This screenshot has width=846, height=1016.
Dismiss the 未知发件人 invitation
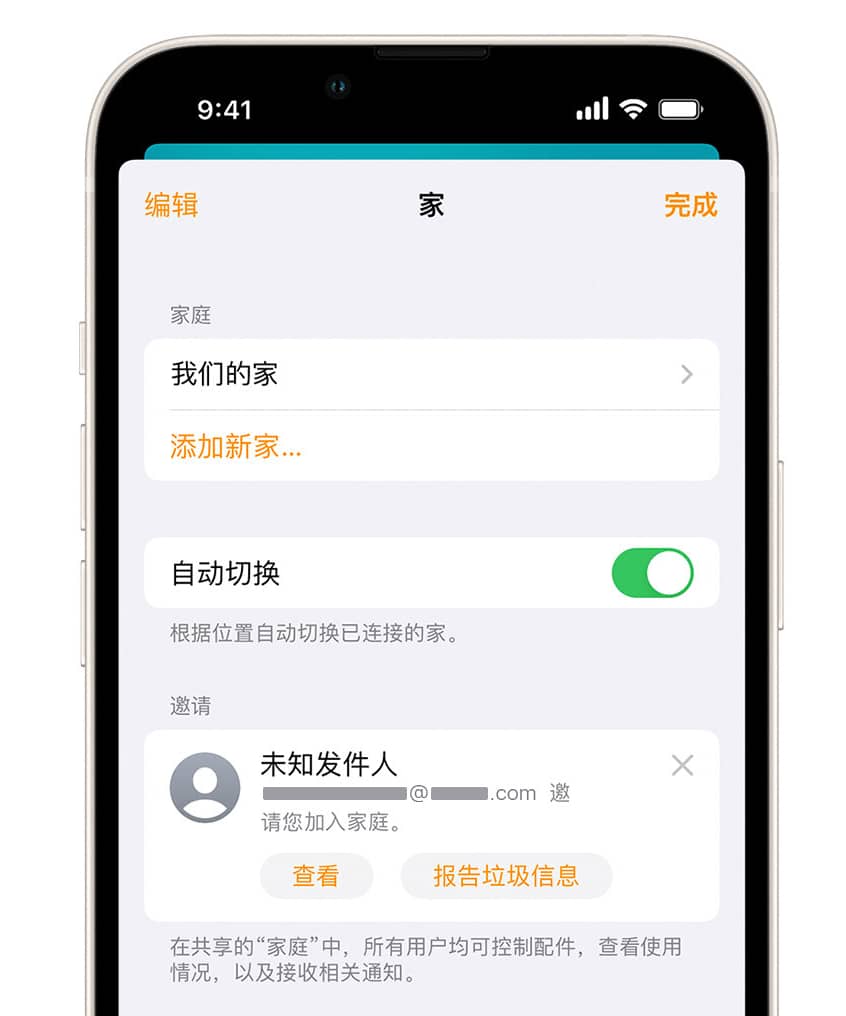point(682,765)
